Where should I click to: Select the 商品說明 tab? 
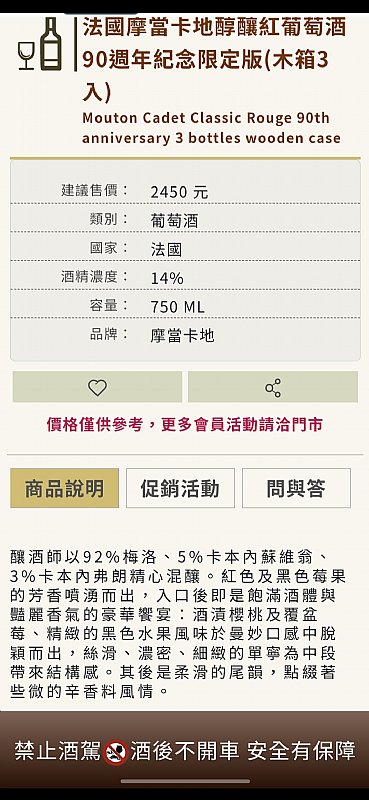[64, 488]
